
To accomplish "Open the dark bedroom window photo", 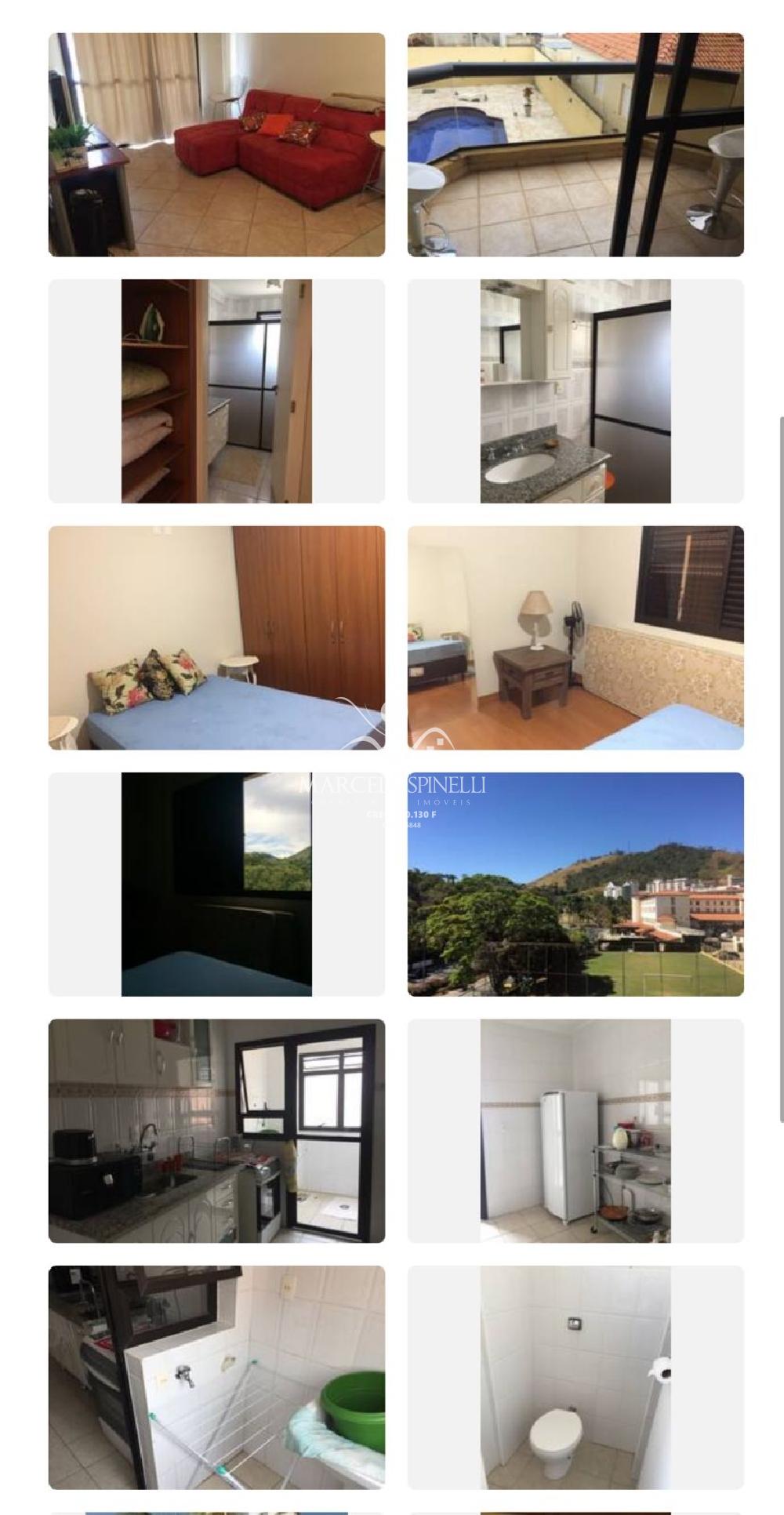I will 216,884.
